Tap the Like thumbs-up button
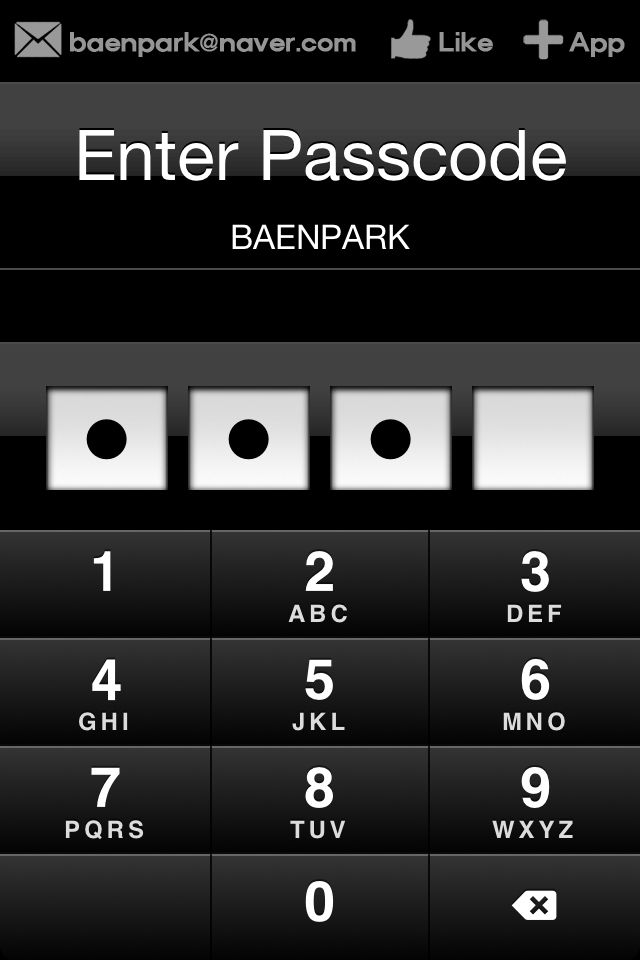640x960 pixels. pos(442,42)
